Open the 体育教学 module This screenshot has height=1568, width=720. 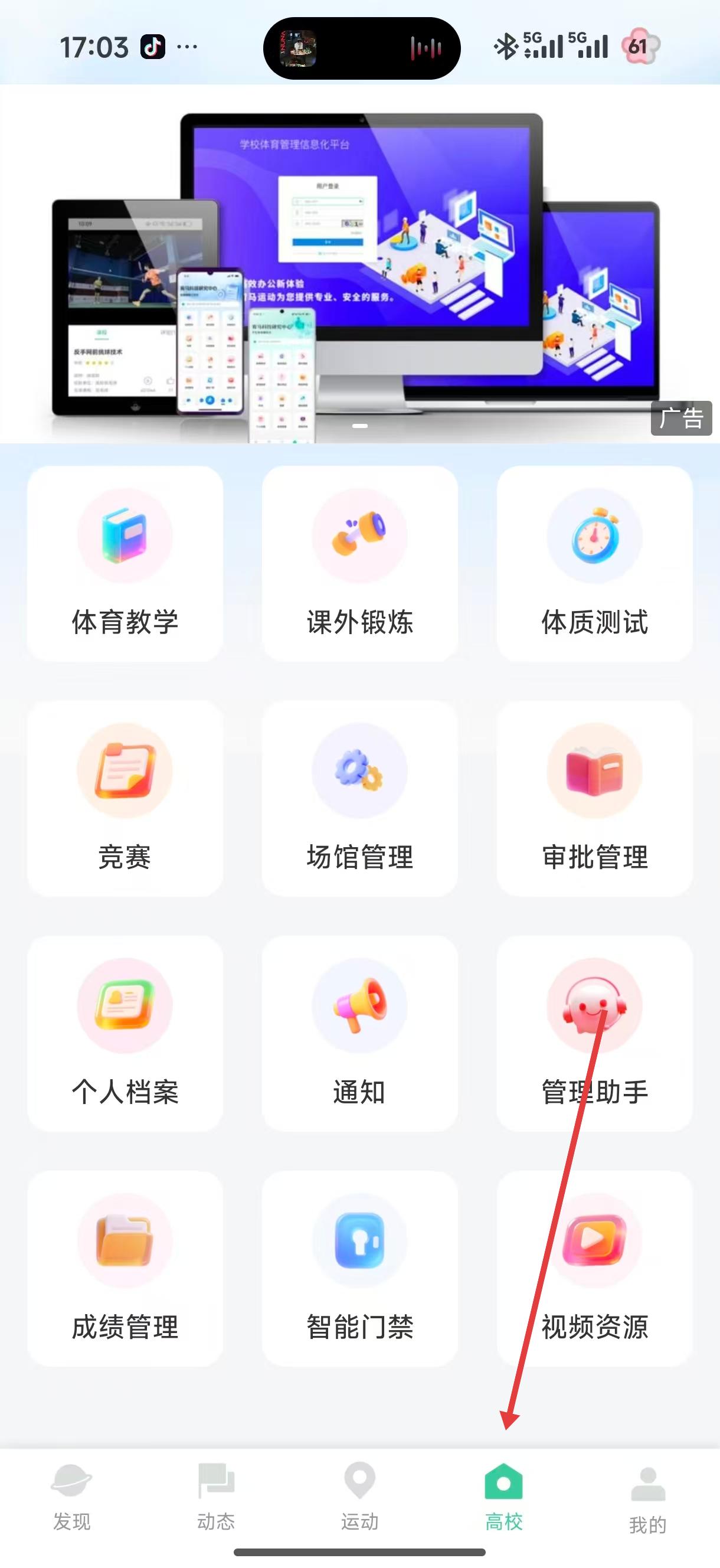coord(125,563)
